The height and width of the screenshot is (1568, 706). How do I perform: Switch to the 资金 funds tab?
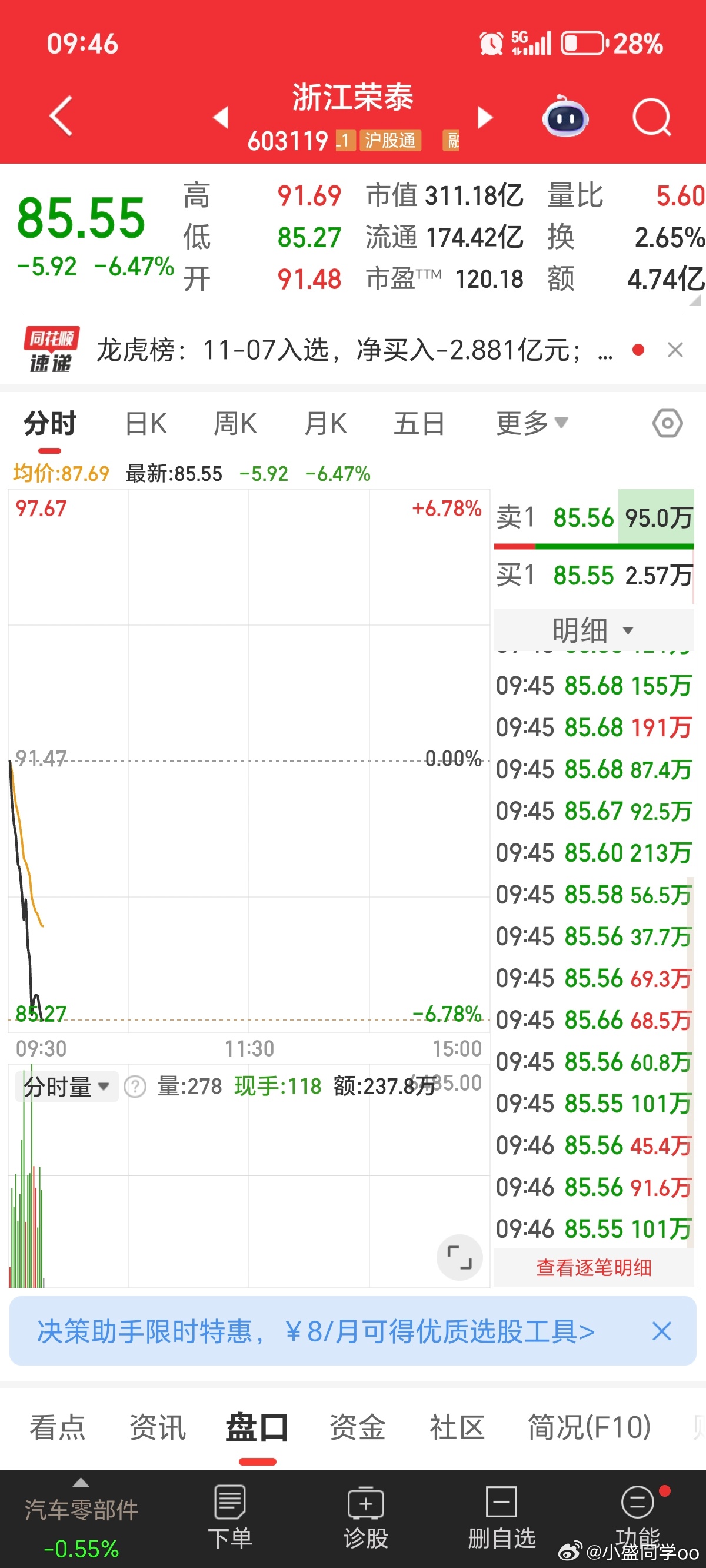[x=358, y=1427]
